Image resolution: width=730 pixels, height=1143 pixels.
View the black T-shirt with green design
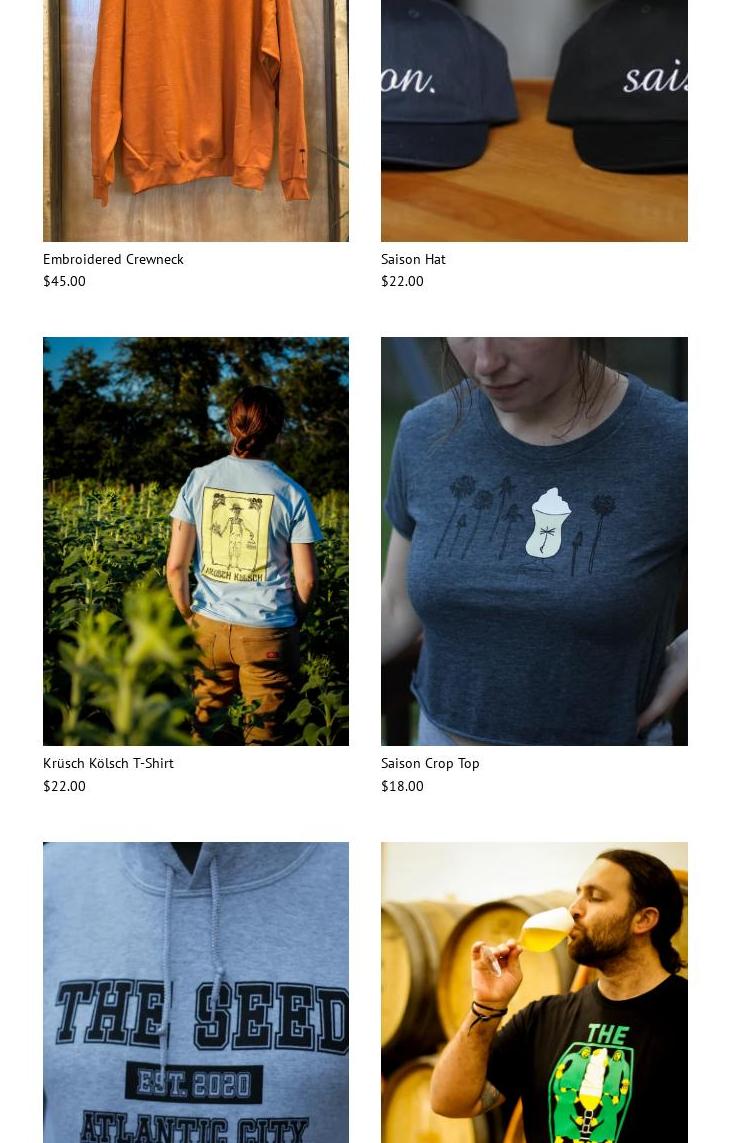[534, 992]
